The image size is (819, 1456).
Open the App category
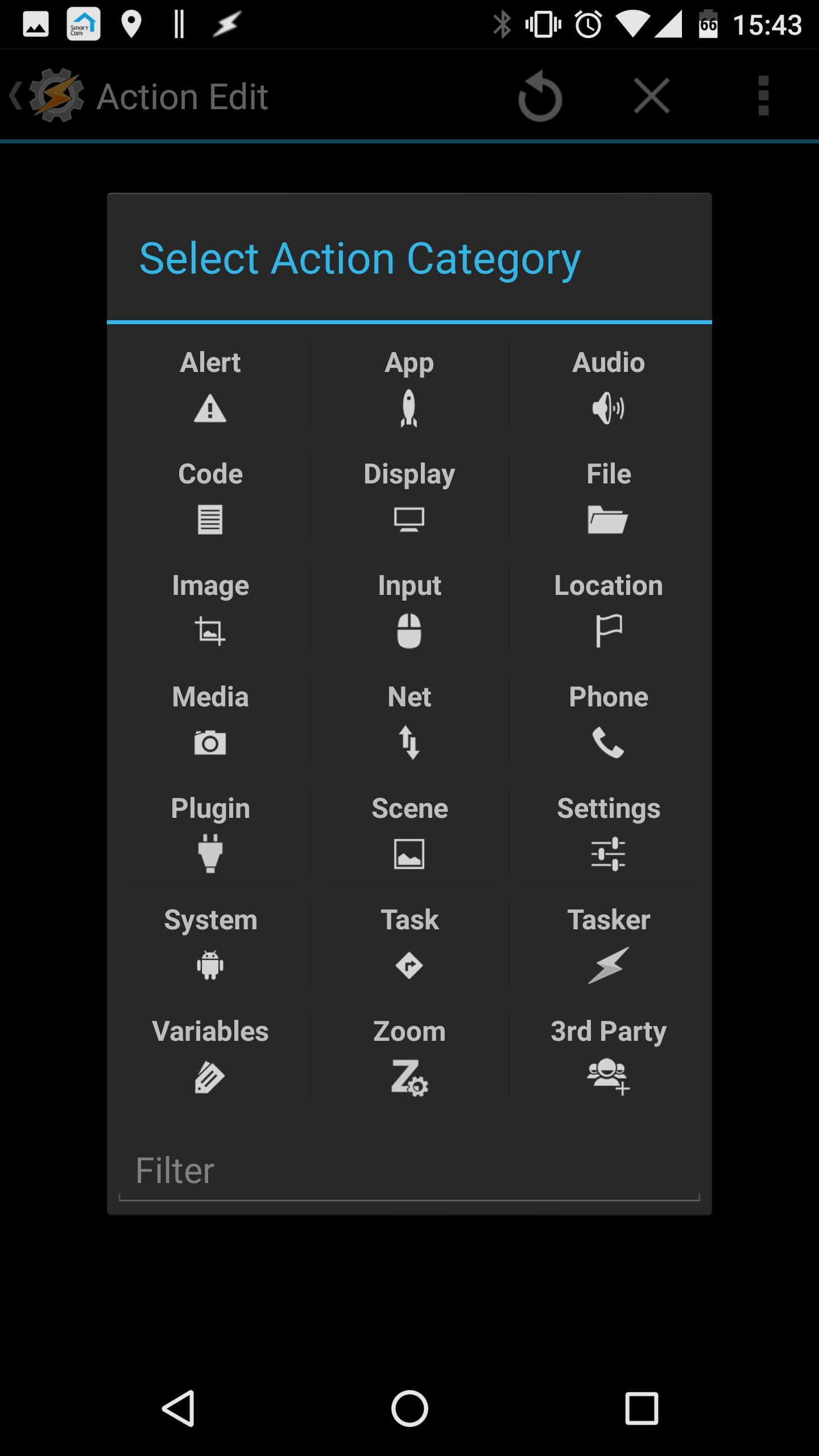409,386
